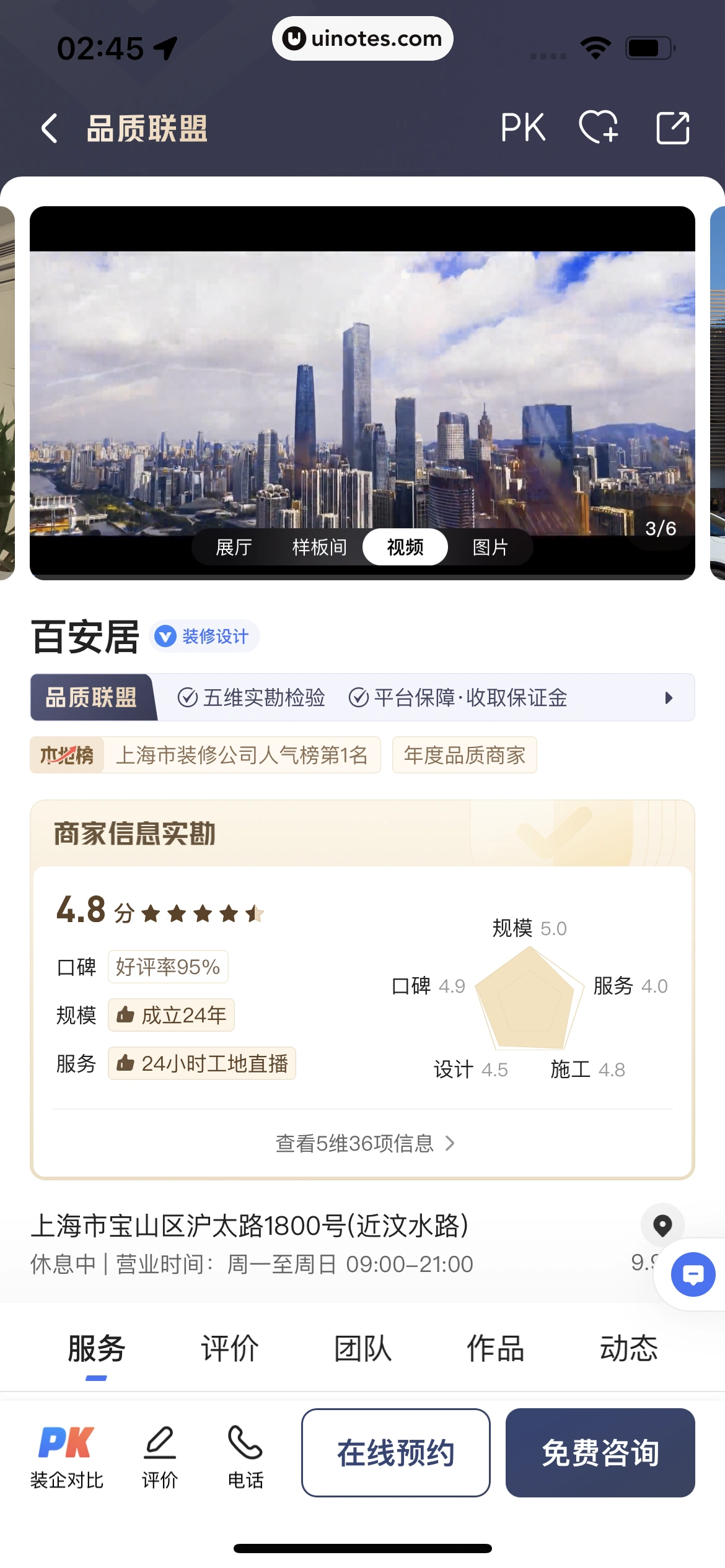Viewport: 725px width, 1568px height.
Task: Open the PK comparison feature in top bar
Action: pyautogui.click(x=522, y=127)
